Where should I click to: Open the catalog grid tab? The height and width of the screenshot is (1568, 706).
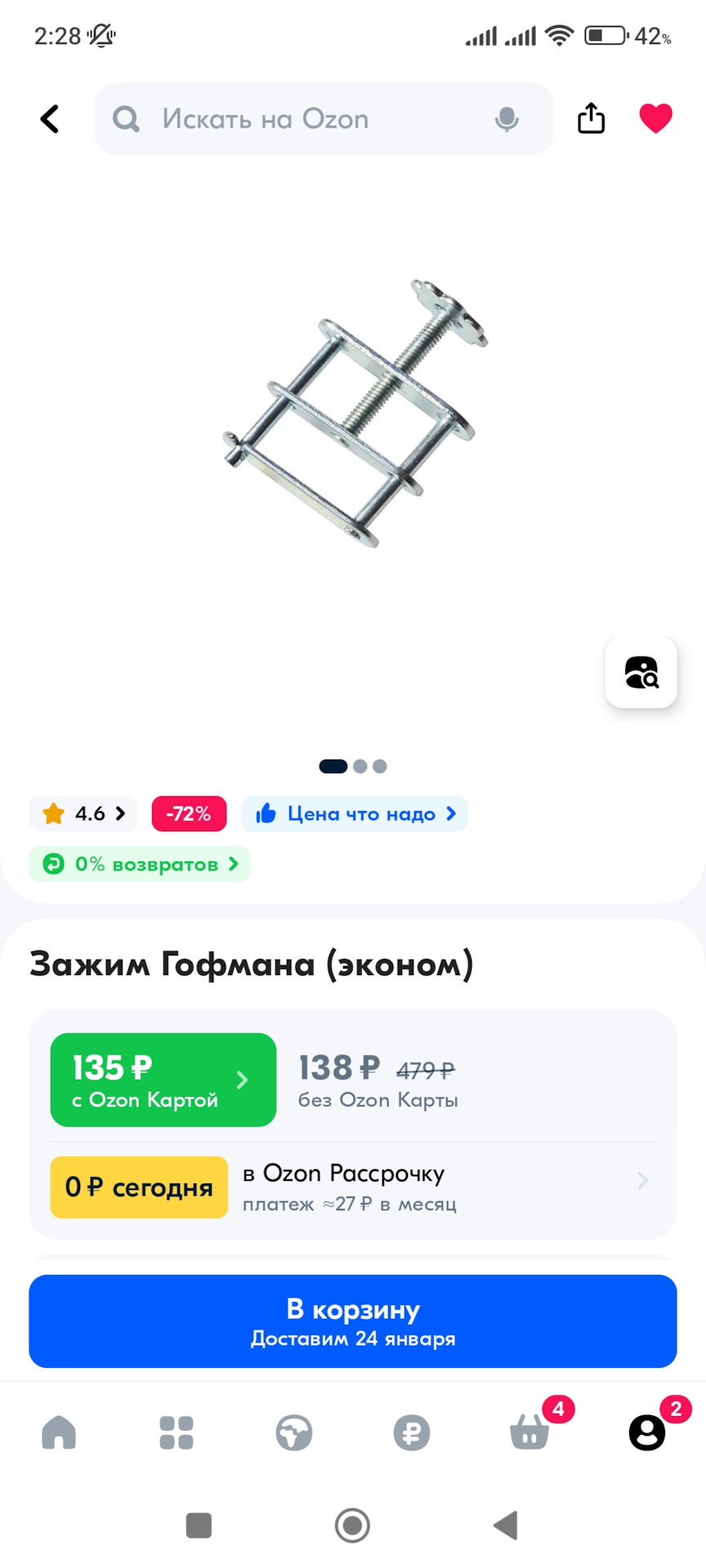176,1432
